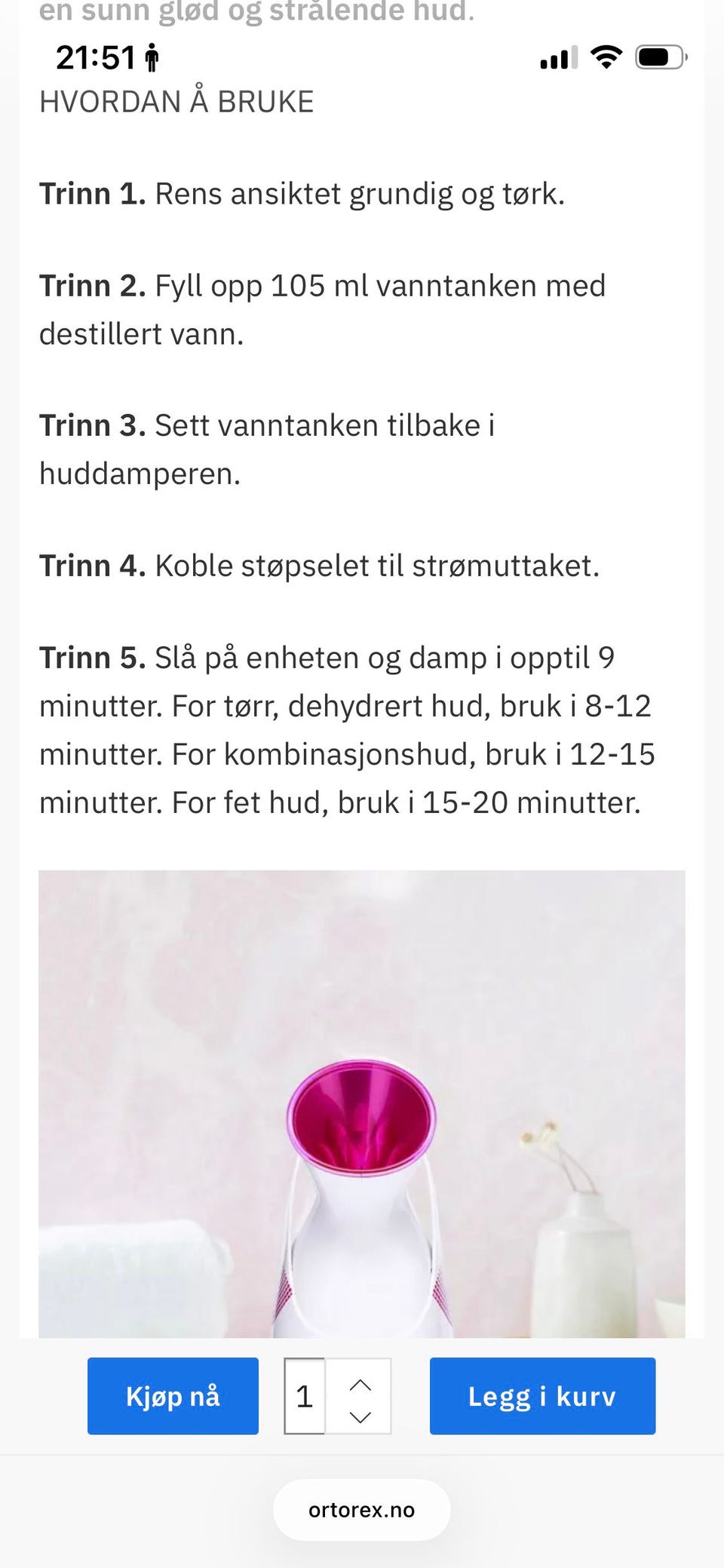
Task: Select the quantity input field
Action: coord(305,1396)
